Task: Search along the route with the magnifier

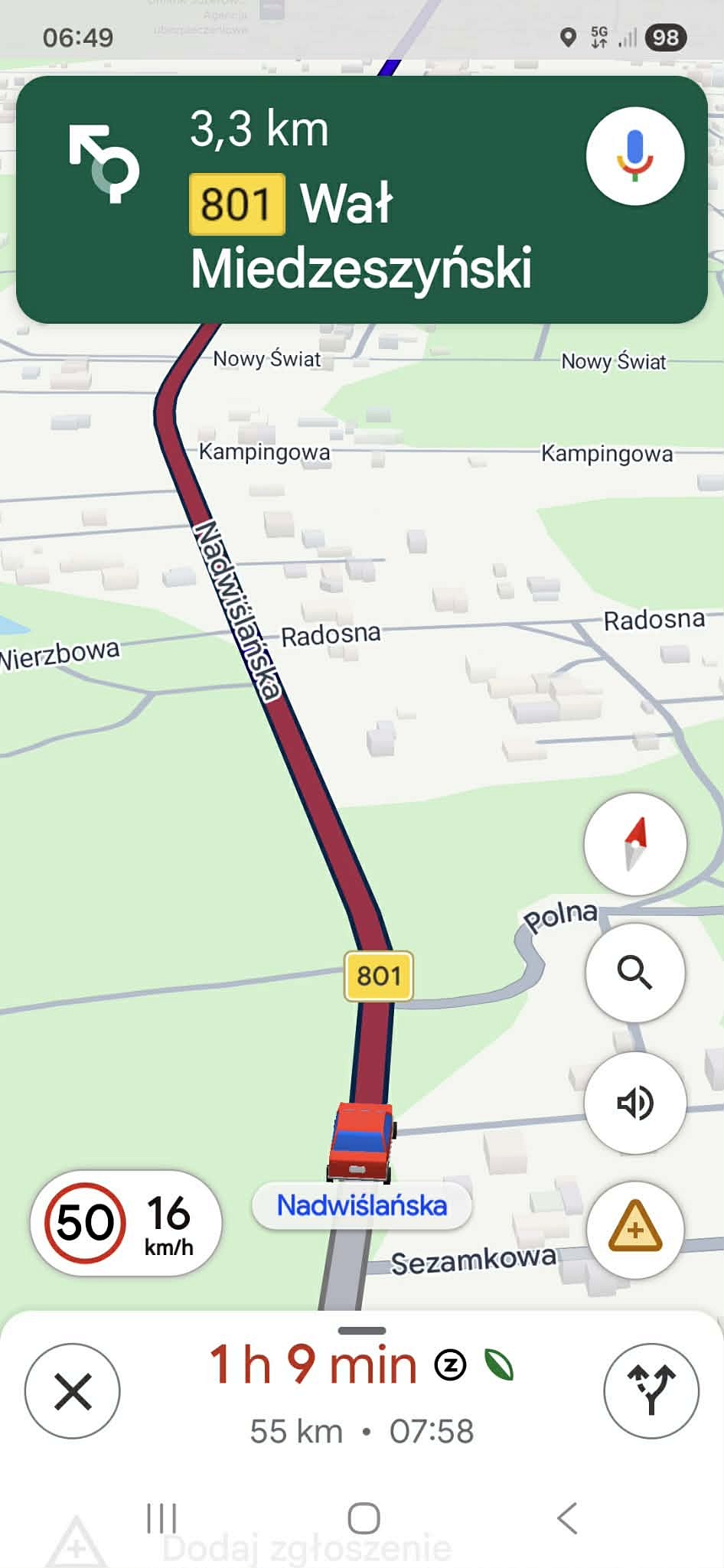Action: tap(634, 972)
